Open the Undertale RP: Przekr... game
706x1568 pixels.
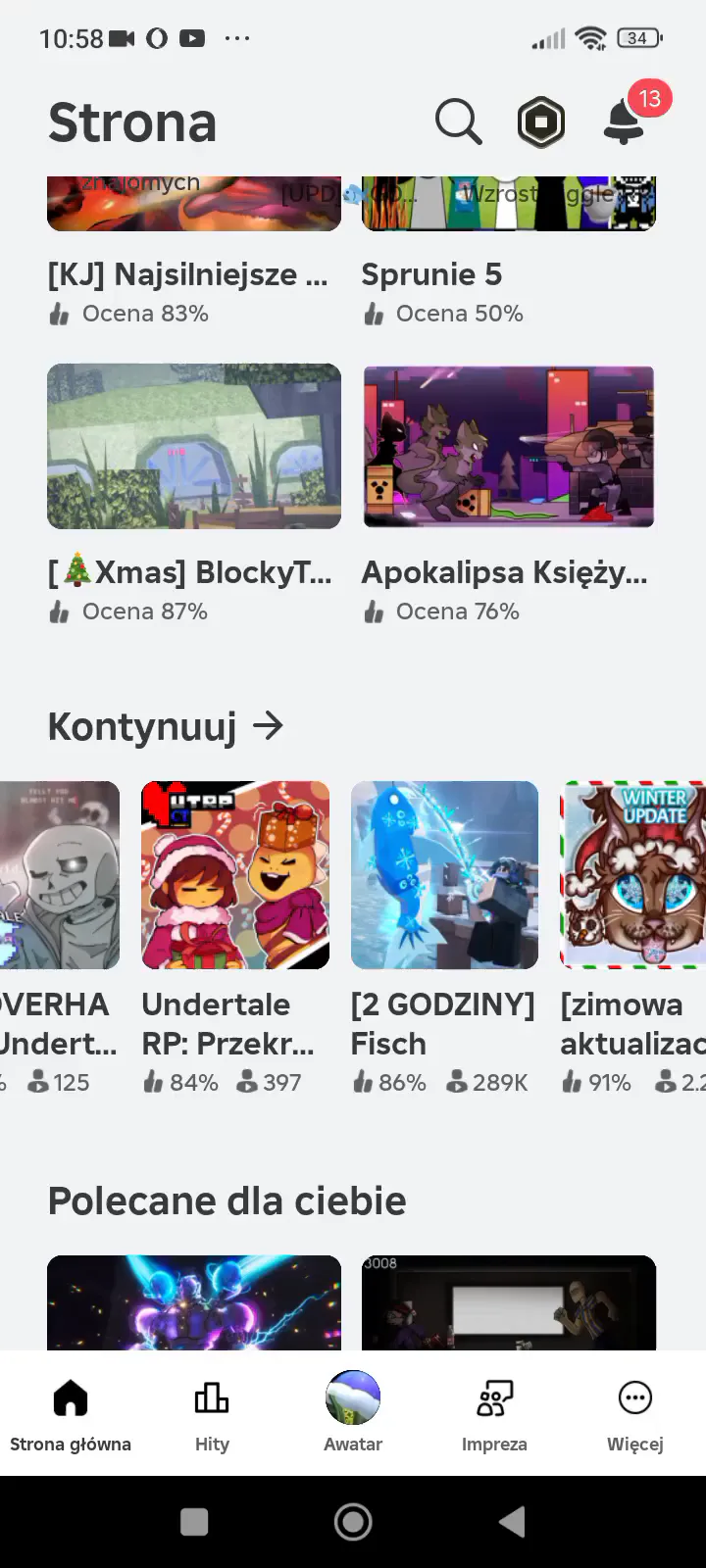(235, 938)
